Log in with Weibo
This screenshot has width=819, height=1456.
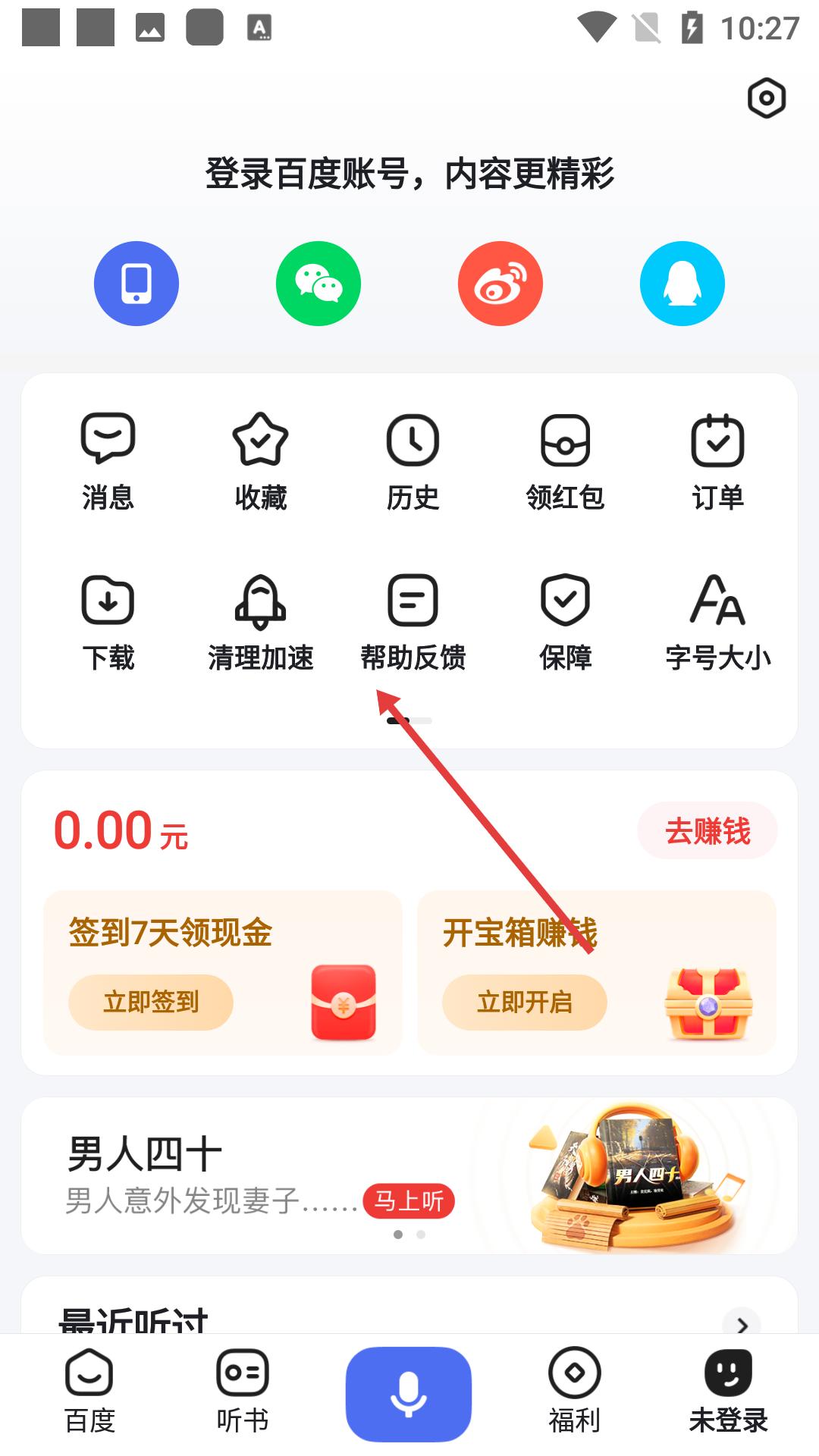(x=500, y=284)
